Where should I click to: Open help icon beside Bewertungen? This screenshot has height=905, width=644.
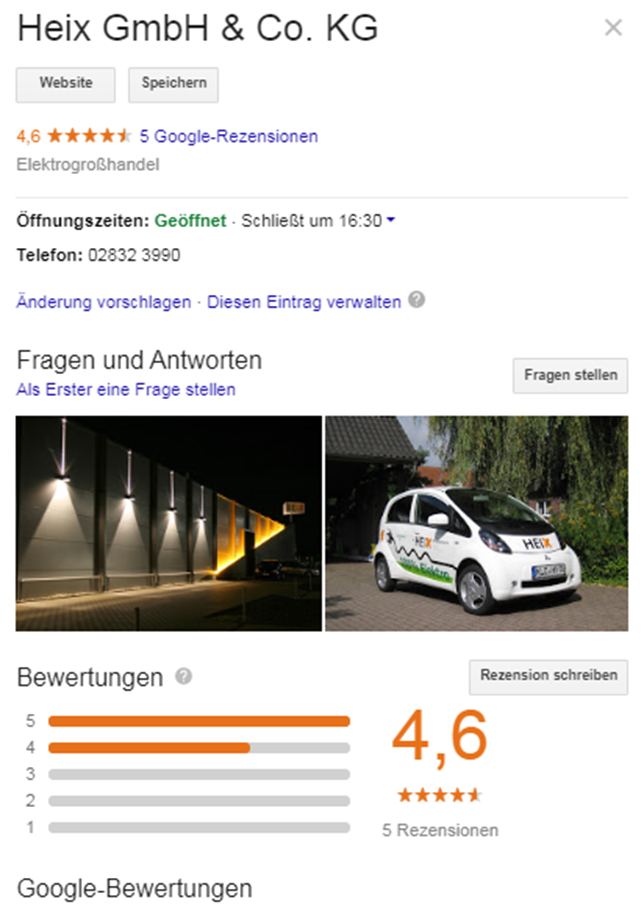[183, 676]
